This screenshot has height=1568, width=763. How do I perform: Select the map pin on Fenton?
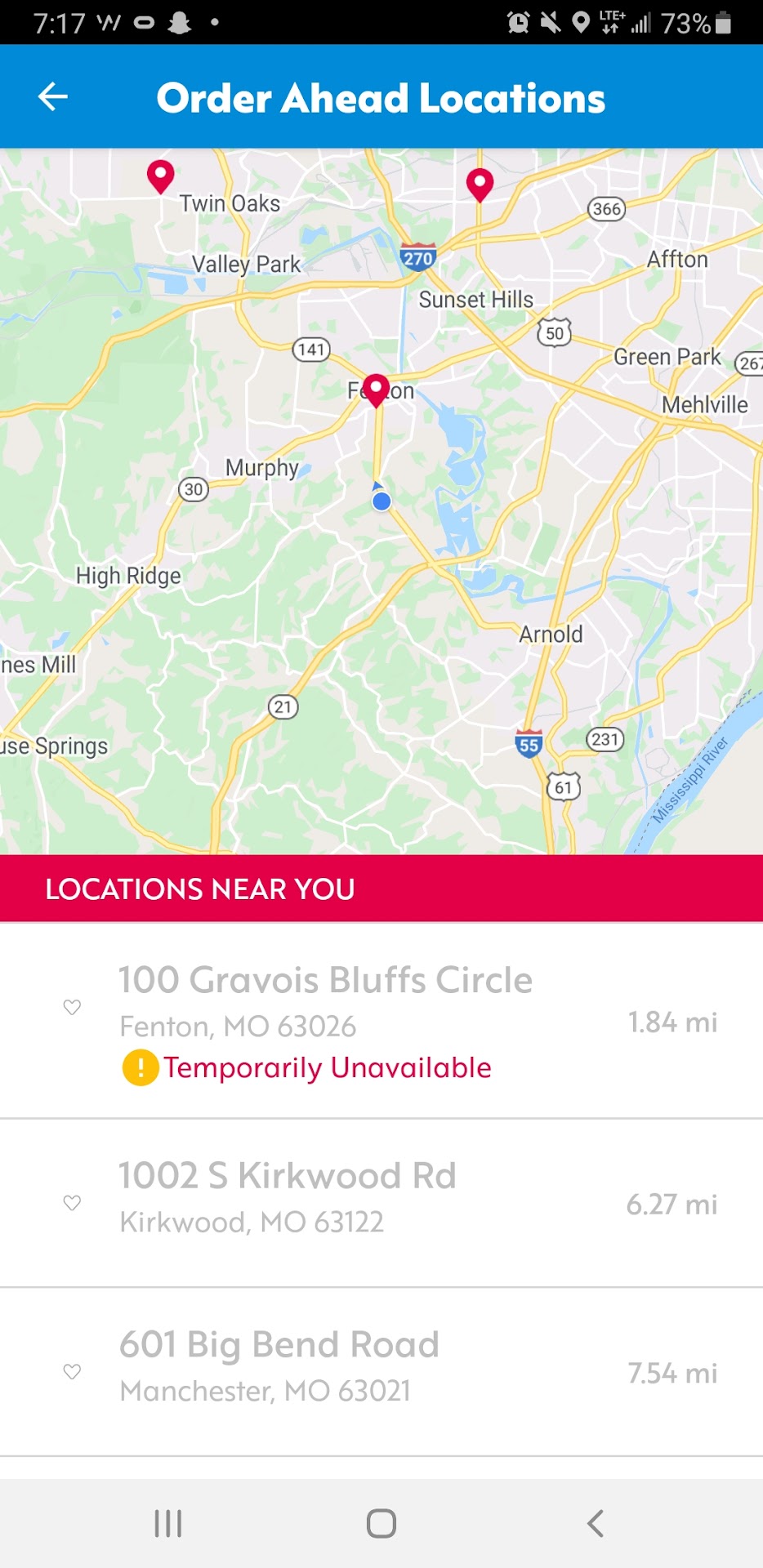376,390
